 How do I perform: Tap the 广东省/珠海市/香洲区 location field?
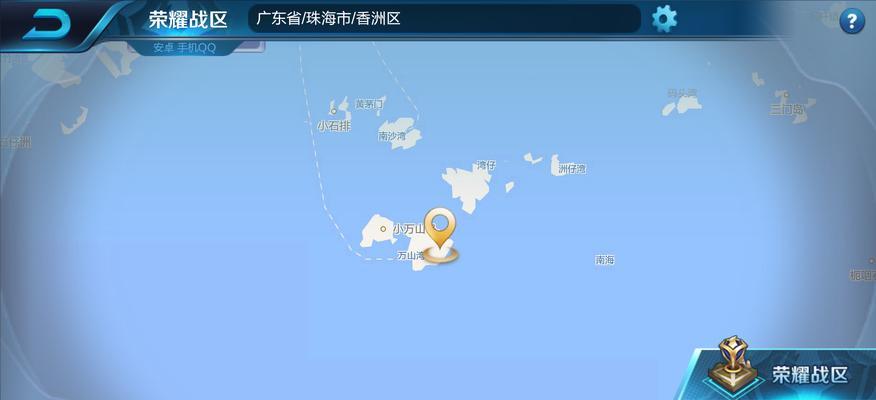(x=444, y=19)
